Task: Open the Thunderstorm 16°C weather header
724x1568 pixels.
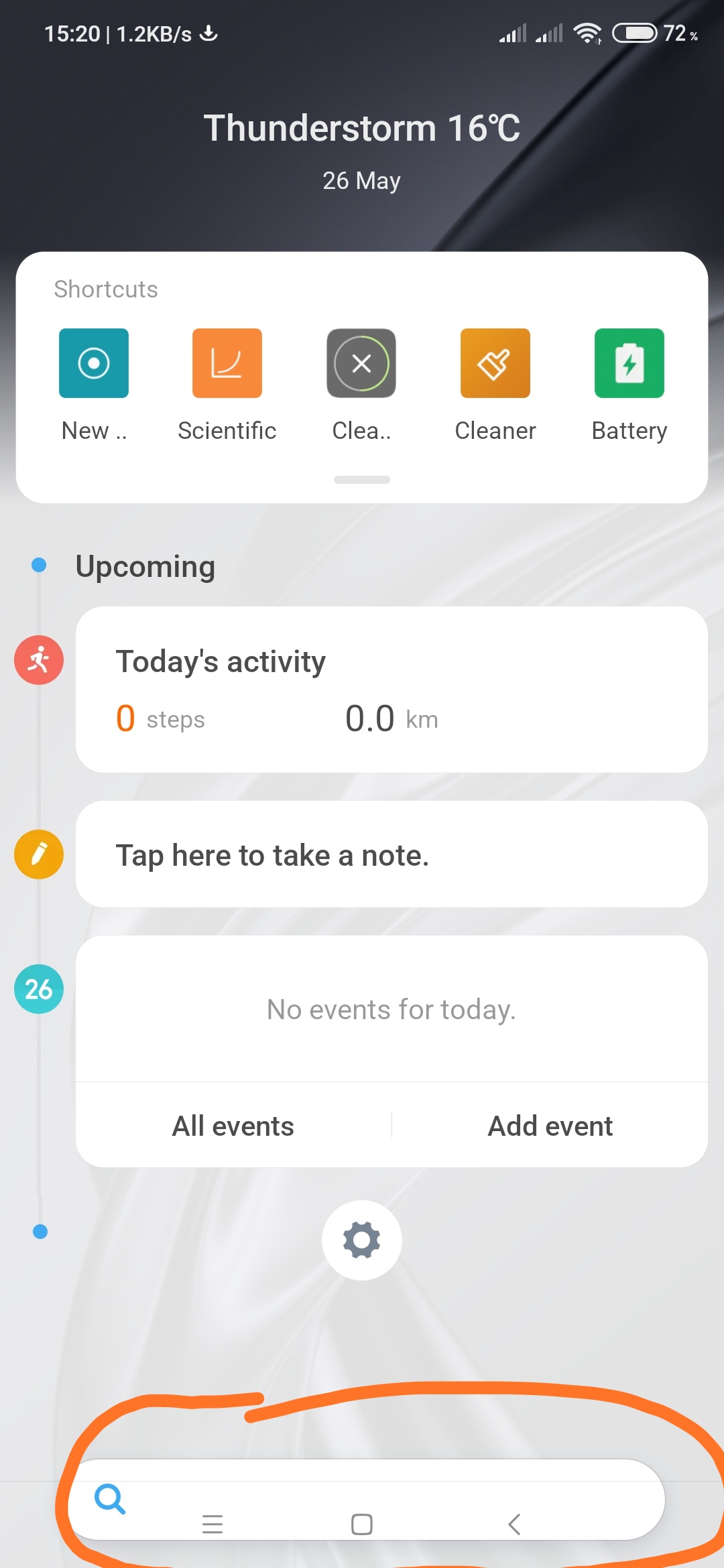Action: (x=362, y=128)
